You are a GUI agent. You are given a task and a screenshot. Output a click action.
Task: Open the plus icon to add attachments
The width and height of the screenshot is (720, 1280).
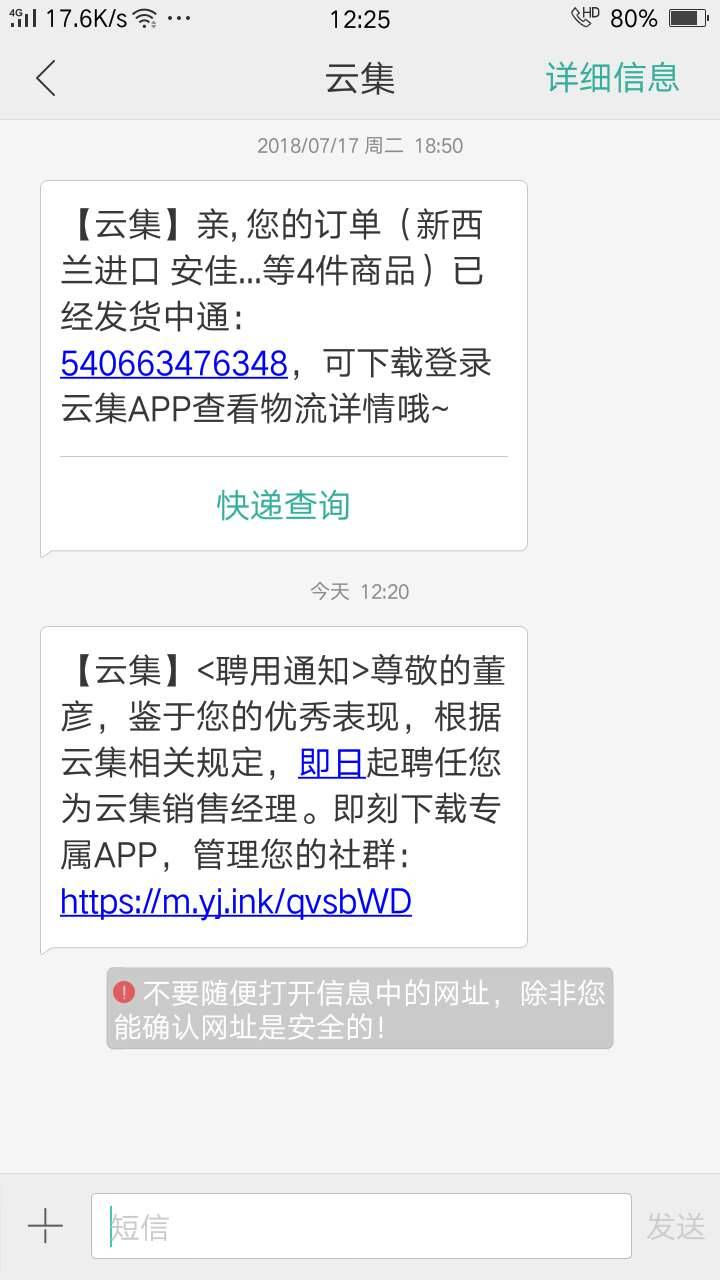pos(43,1223)
